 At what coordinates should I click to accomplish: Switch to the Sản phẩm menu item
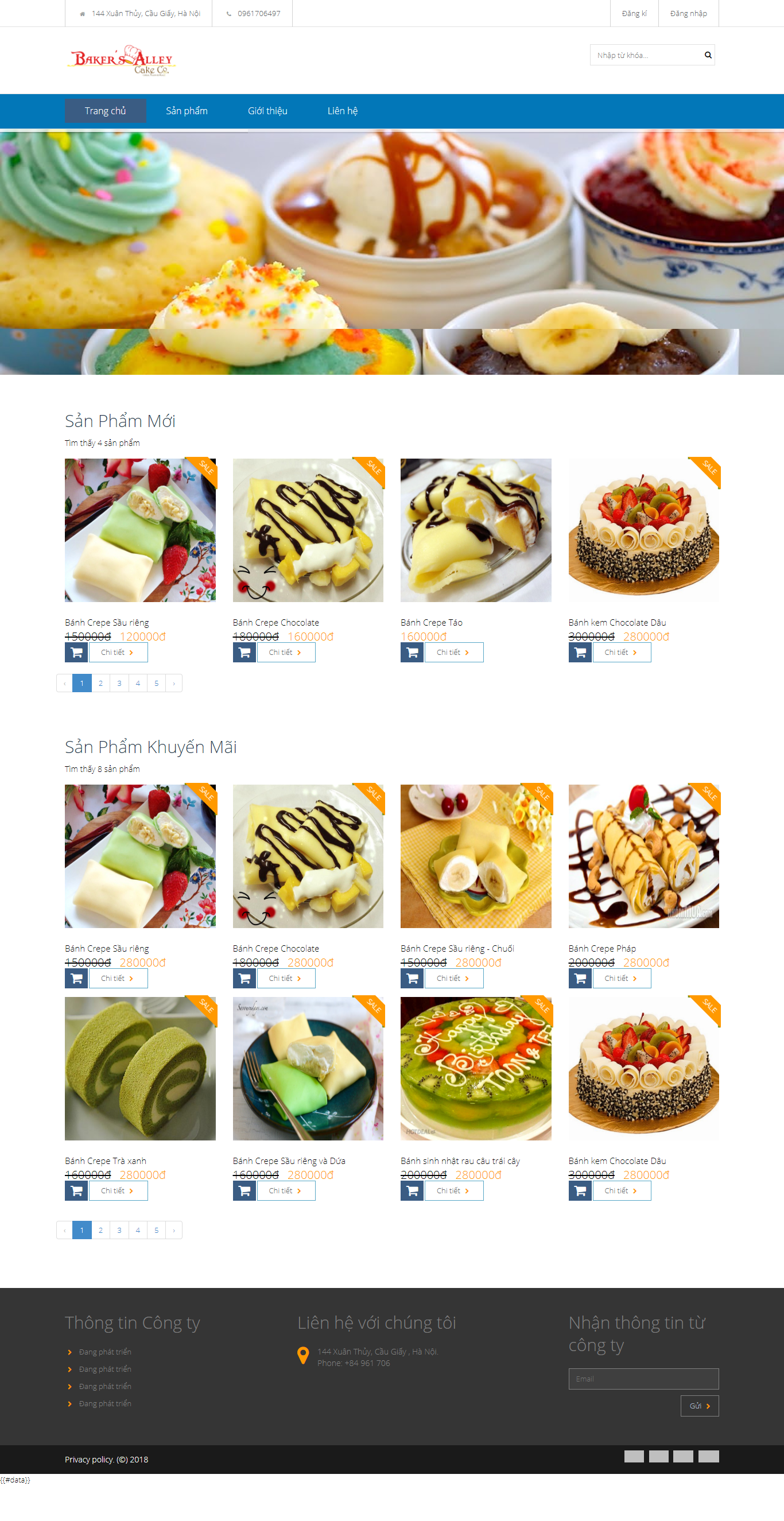click(x=187, y=111)
